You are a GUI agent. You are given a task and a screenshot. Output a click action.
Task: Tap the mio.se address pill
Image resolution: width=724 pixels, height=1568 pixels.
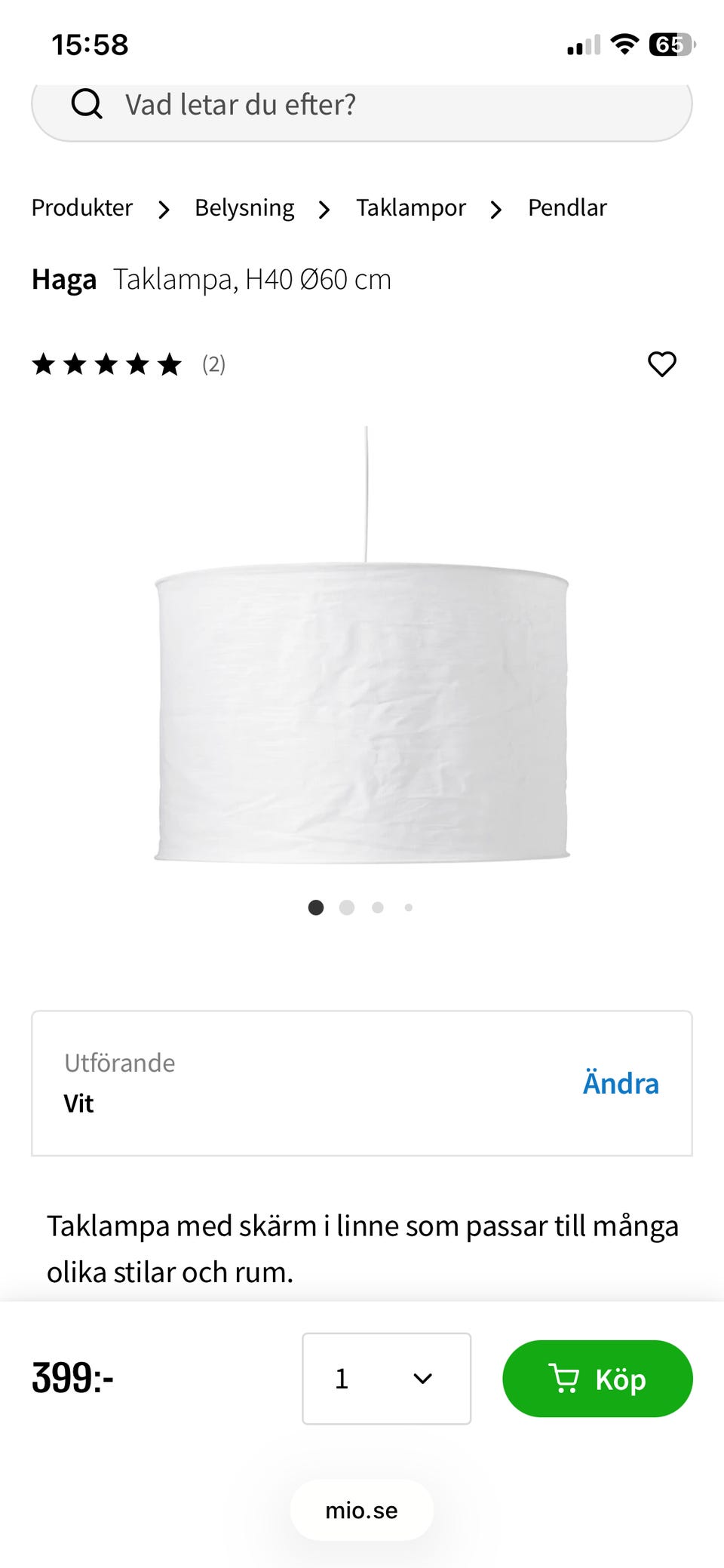tap(362, 1510)
